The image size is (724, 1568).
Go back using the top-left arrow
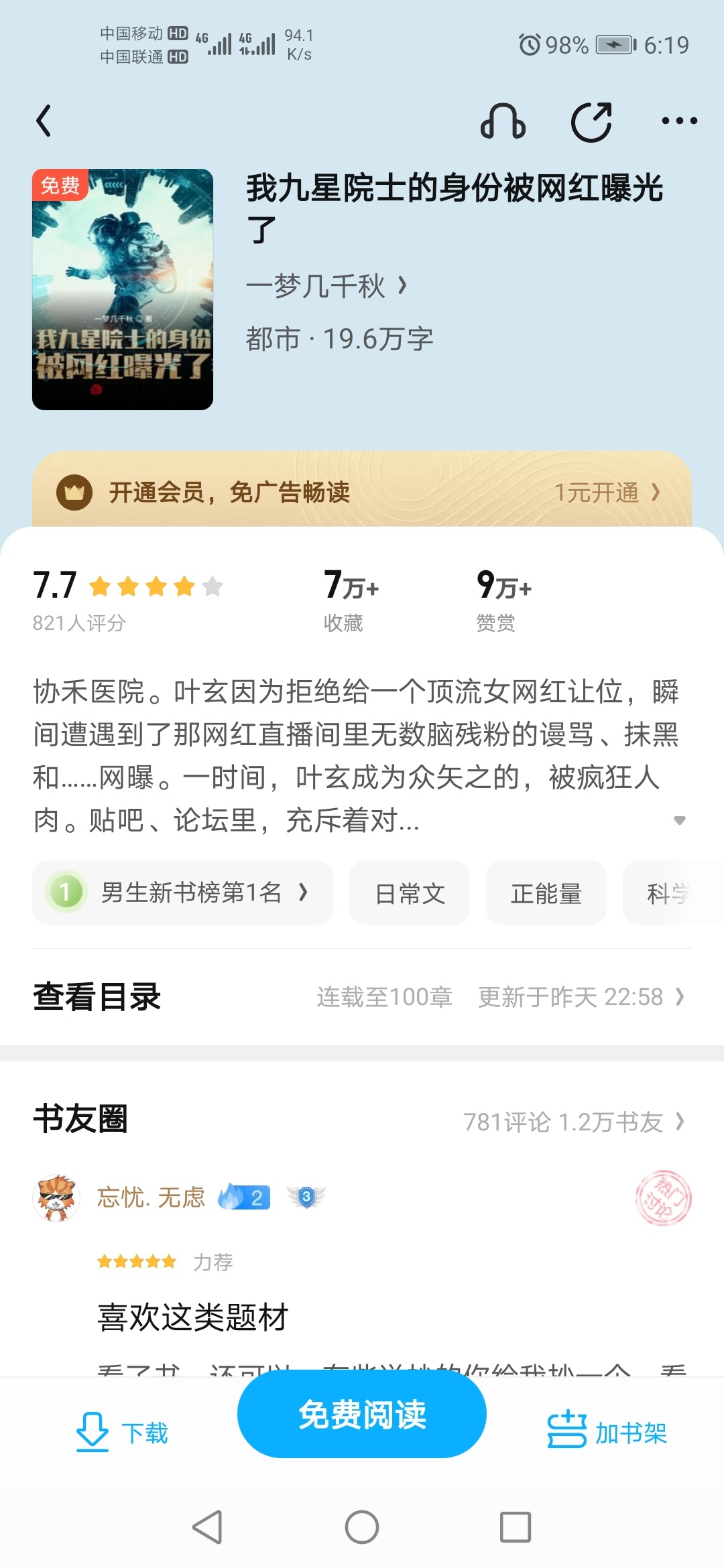(44, 121)
